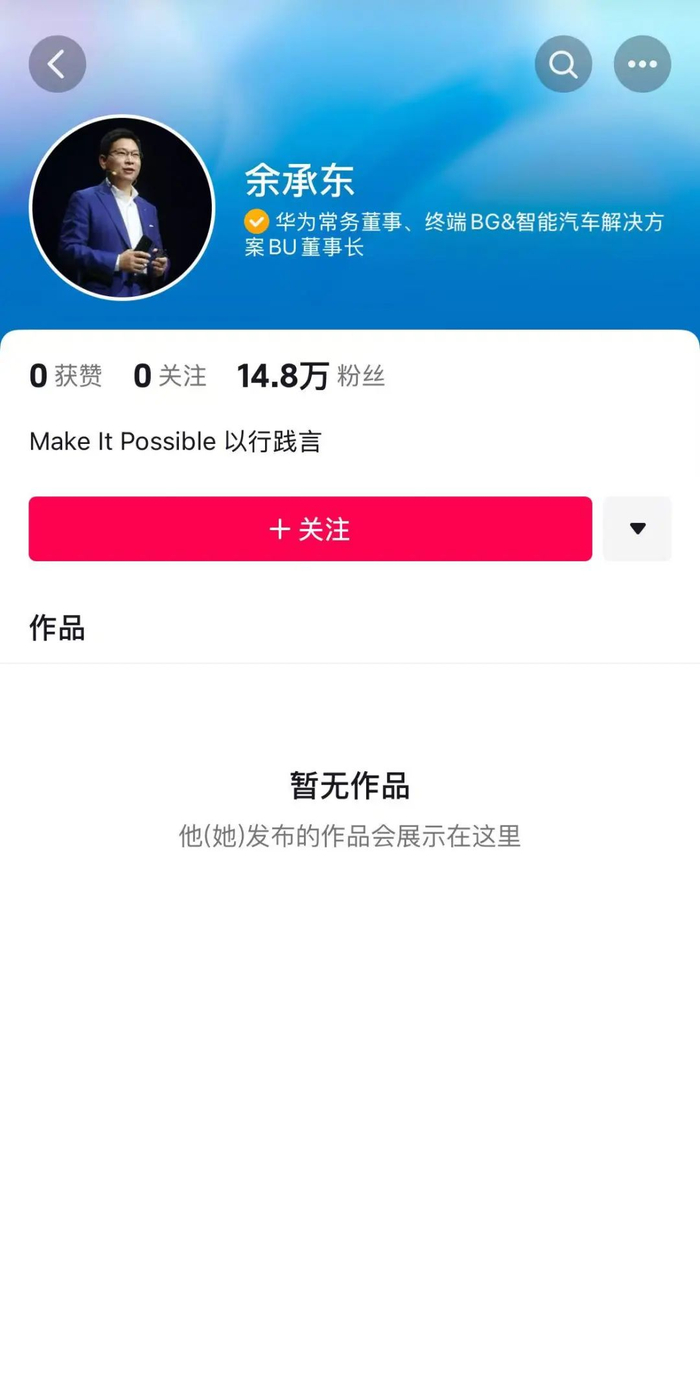Tap the 余承东 profile avatar
The height and width of the screenshot is (1394, 700).
pos(122,208)
